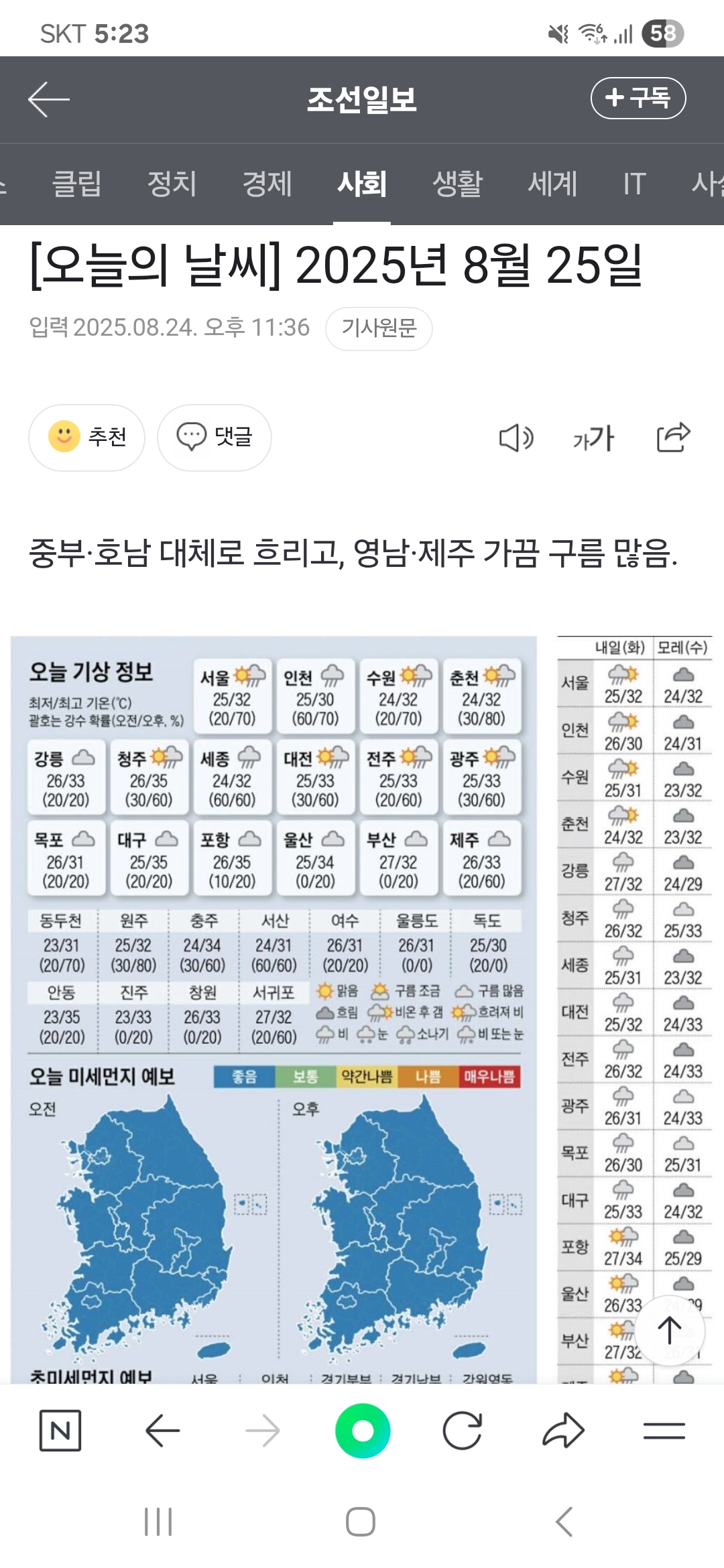Open the browser menu with lines icon
724x1568 pixels.
point(664,1431)
